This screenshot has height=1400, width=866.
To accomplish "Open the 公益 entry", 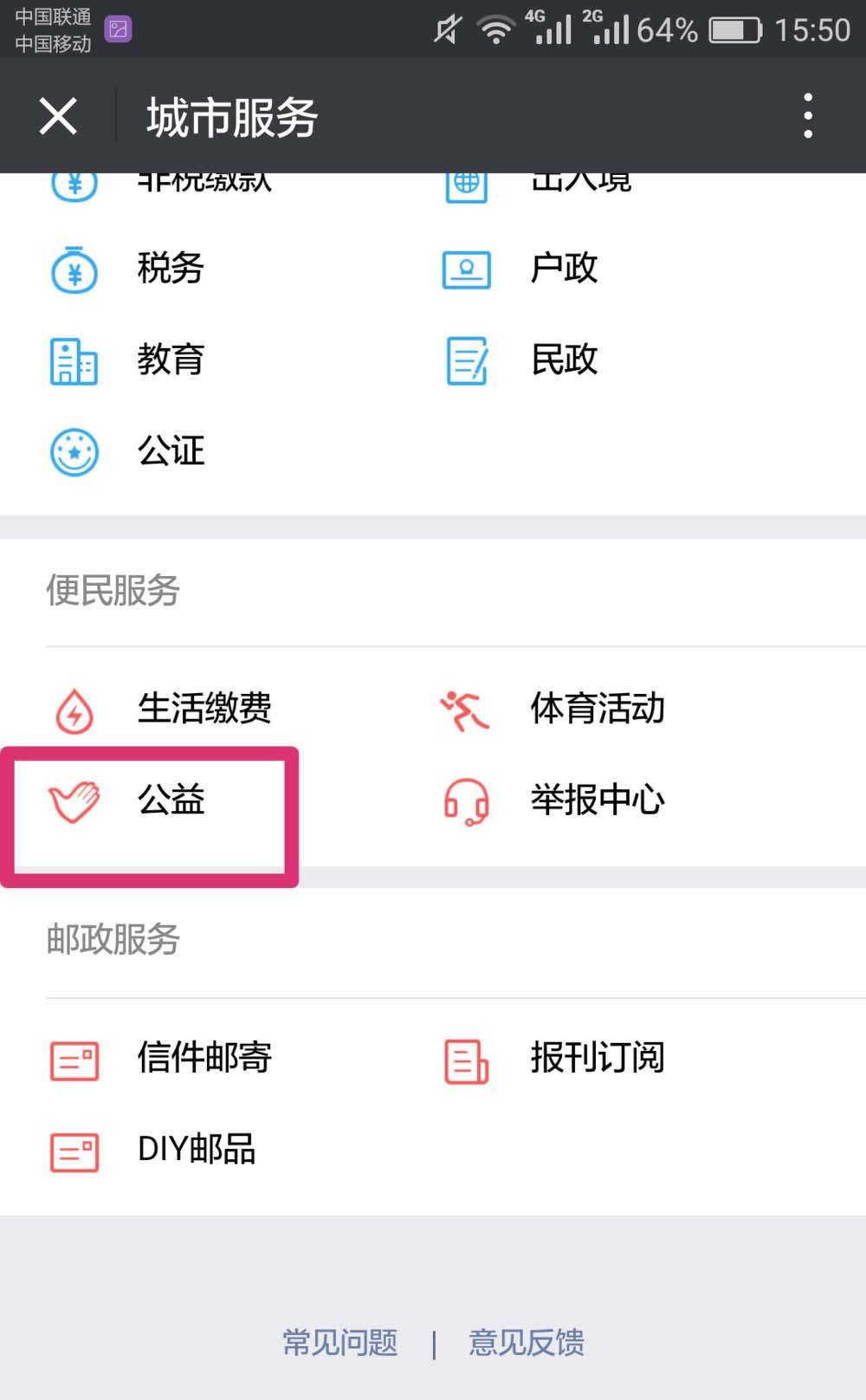I will 170,800.
